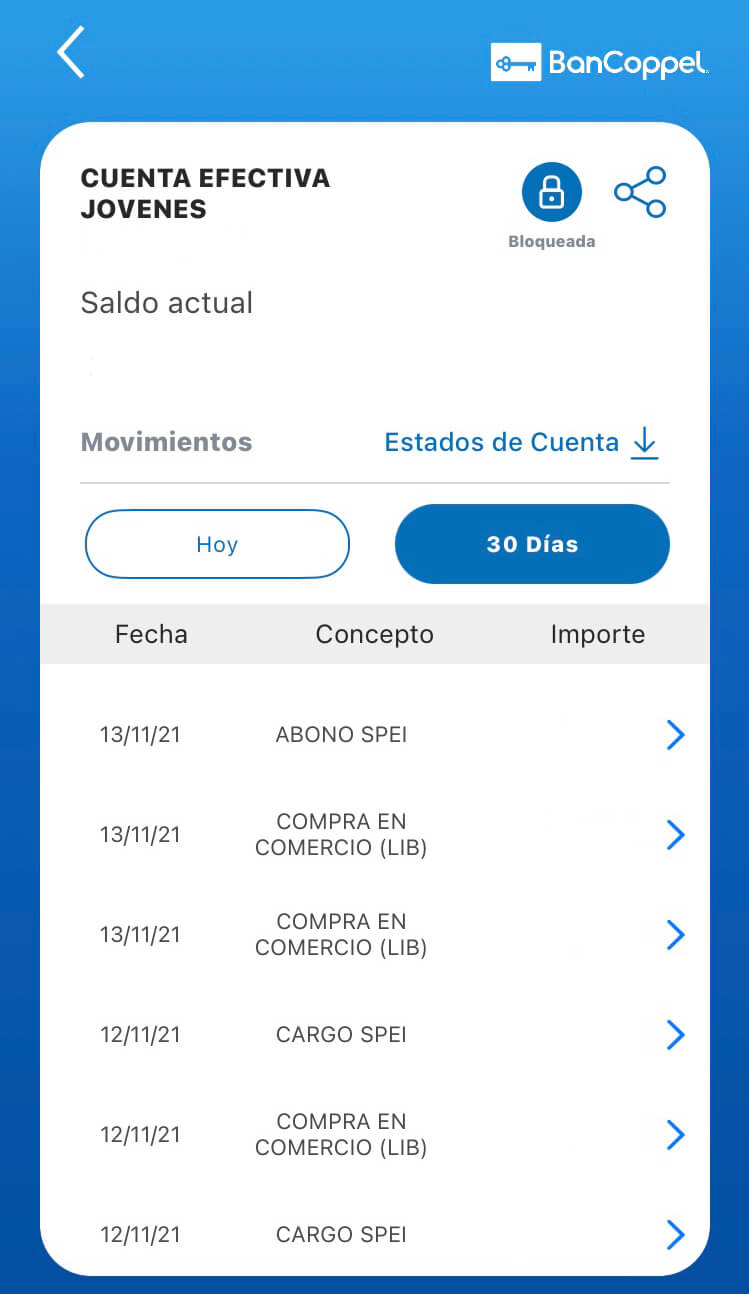Image resolution: width=749 pixels, height=1294 pixels.
Task: Expand the second COMPRA EN COMERCIO from 13/11/21
Action: pos(676,935)
